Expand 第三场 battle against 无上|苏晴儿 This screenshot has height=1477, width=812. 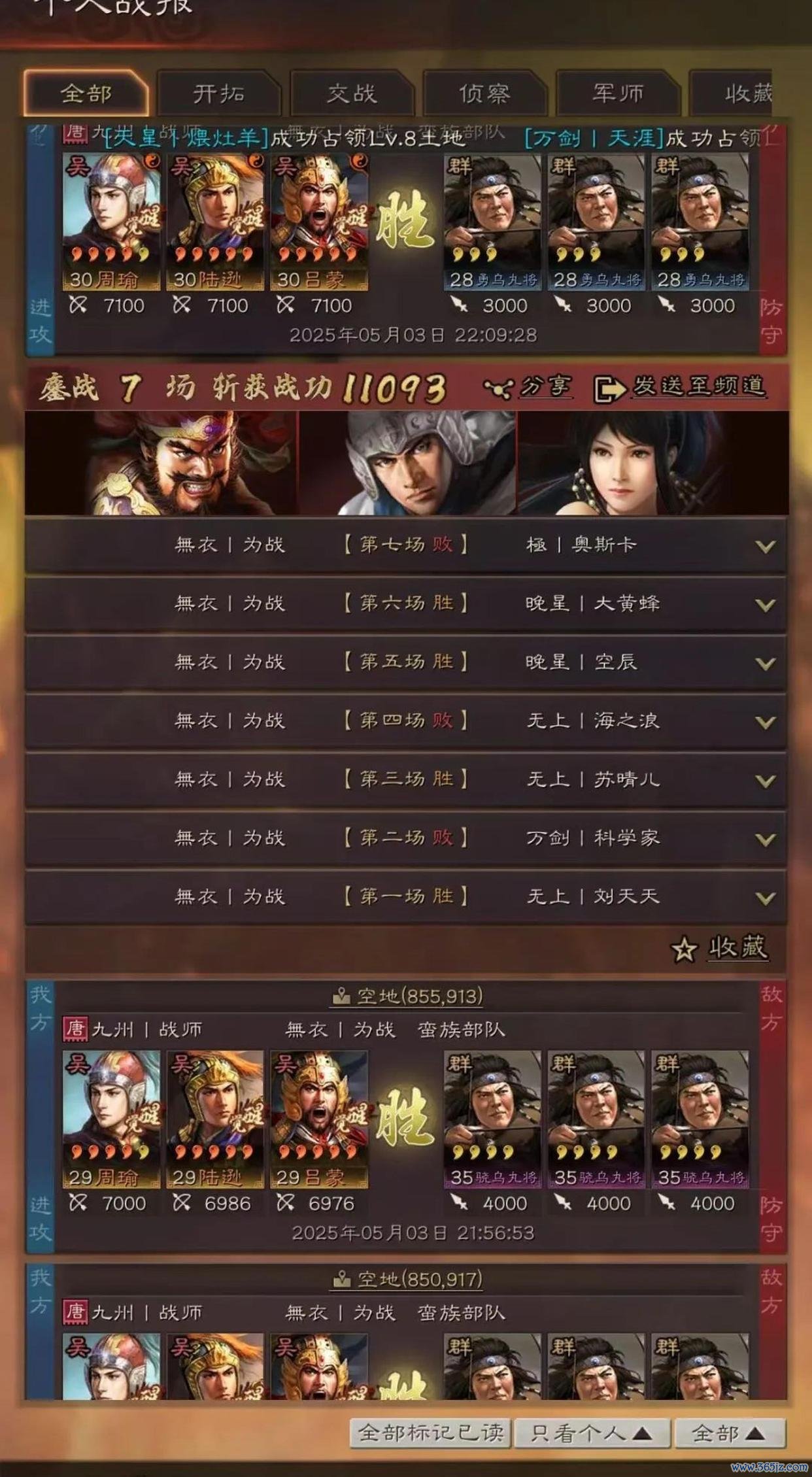765,781
